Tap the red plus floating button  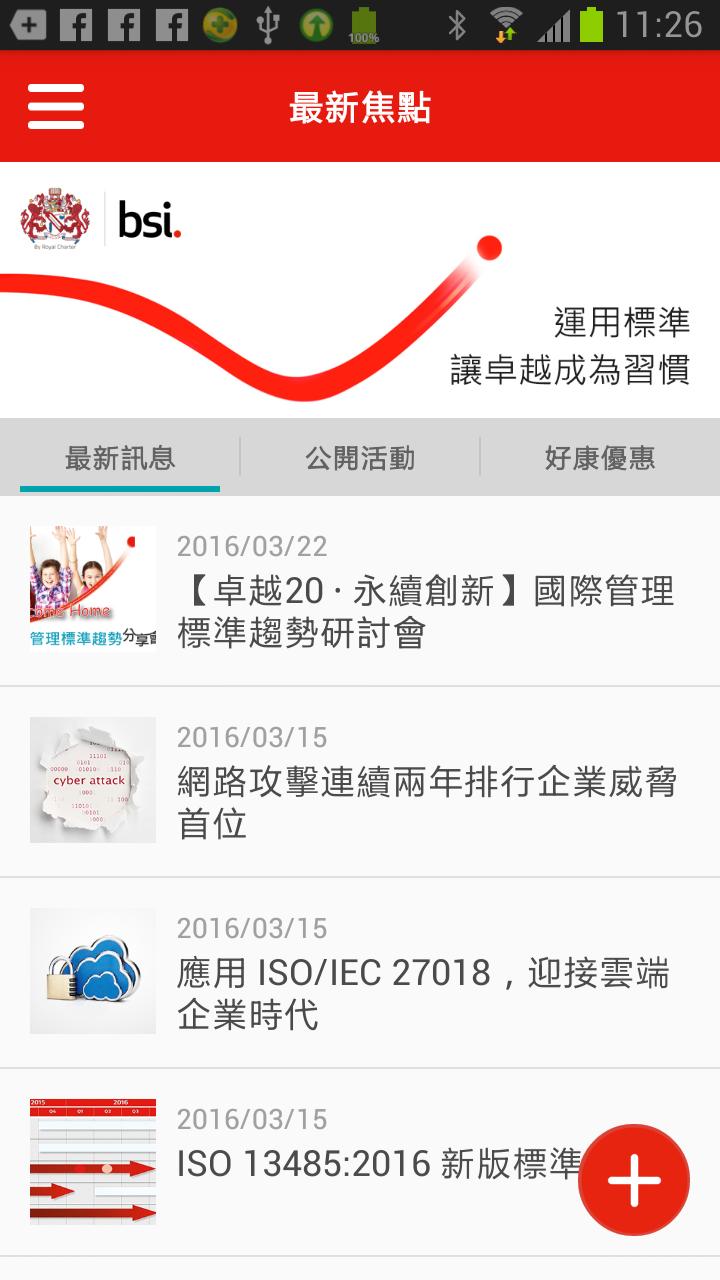tap(634, 1180)
